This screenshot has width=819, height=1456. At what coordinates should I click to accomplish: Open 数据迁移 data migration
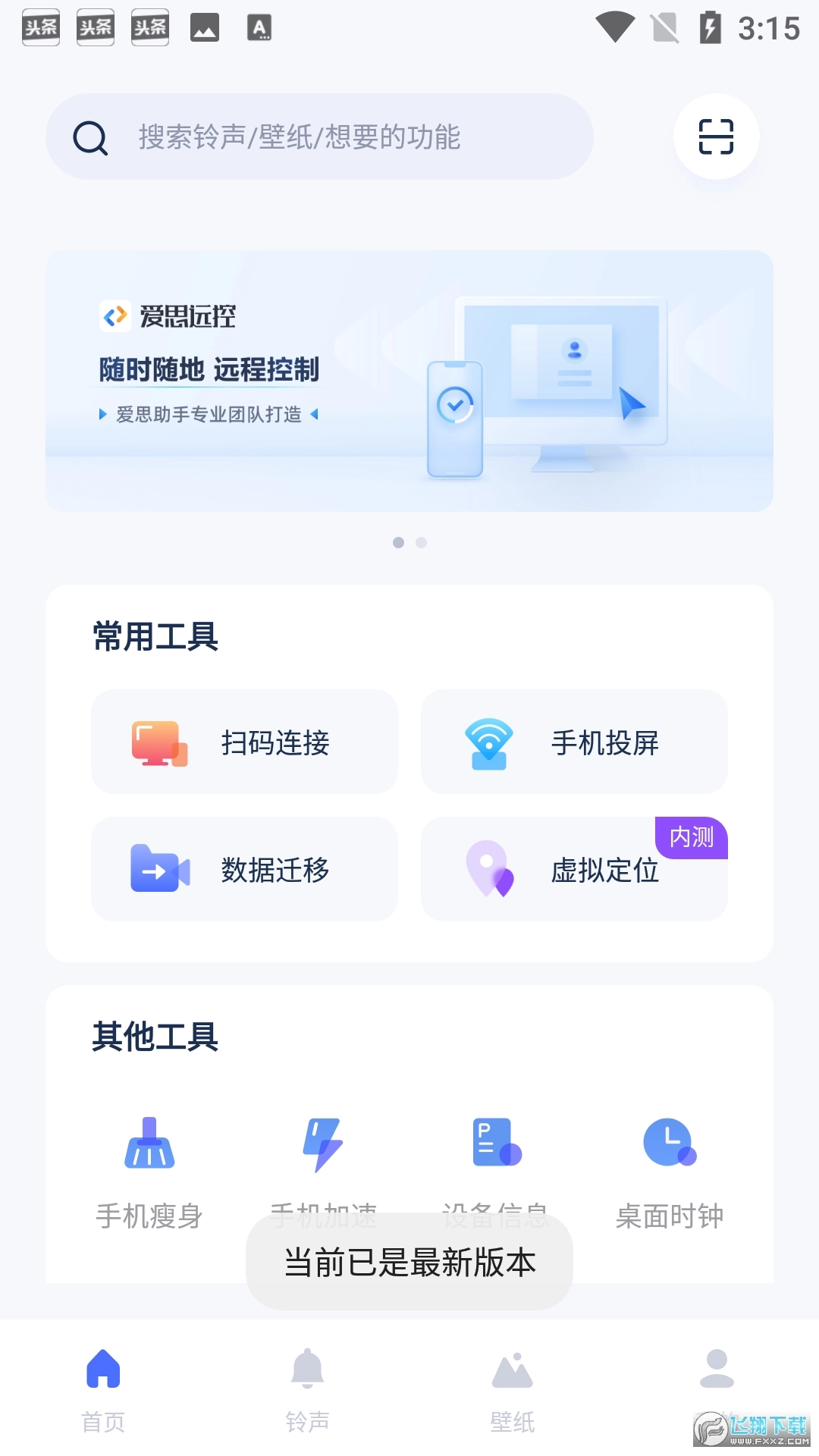244,870
